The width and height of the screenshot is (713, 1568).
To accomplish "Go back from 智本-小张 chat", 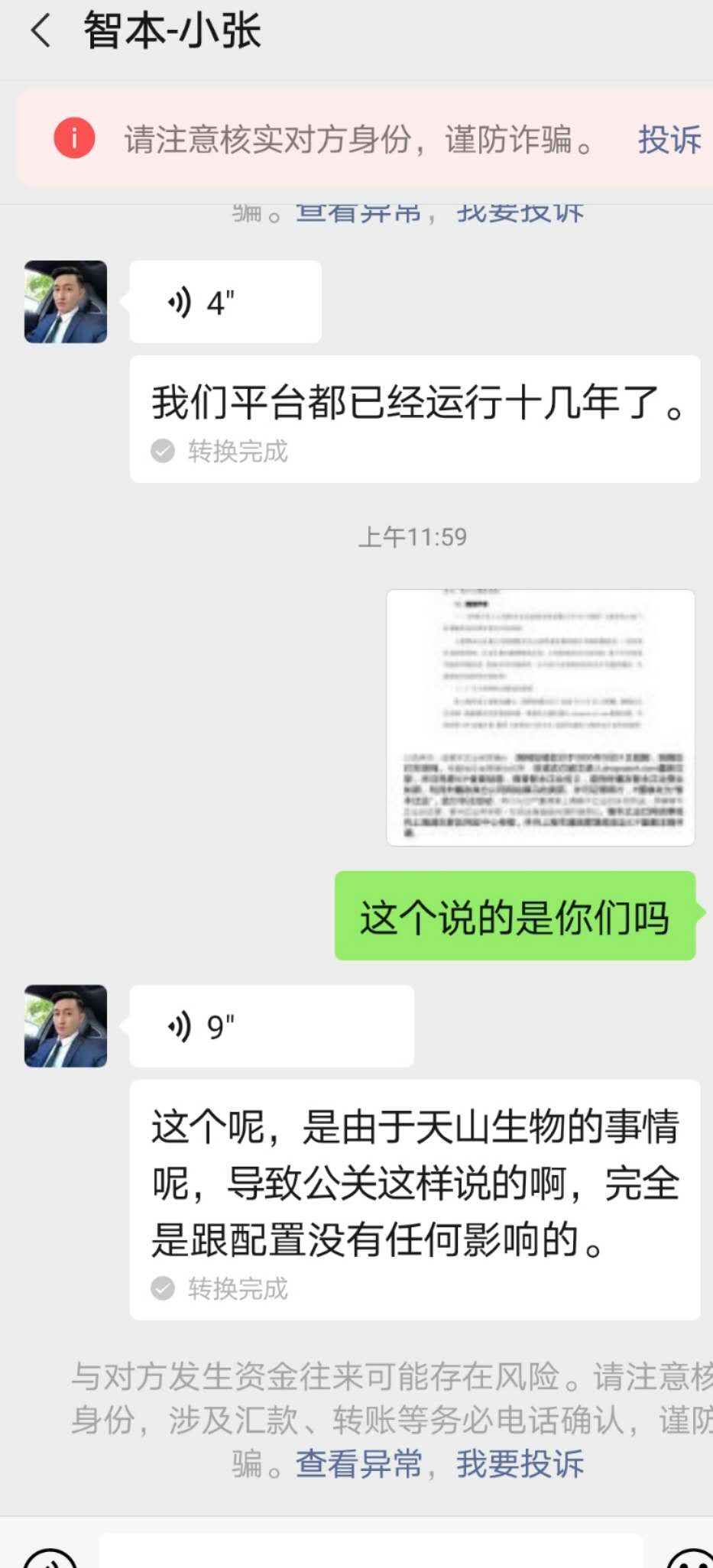I will click(41, 32).
